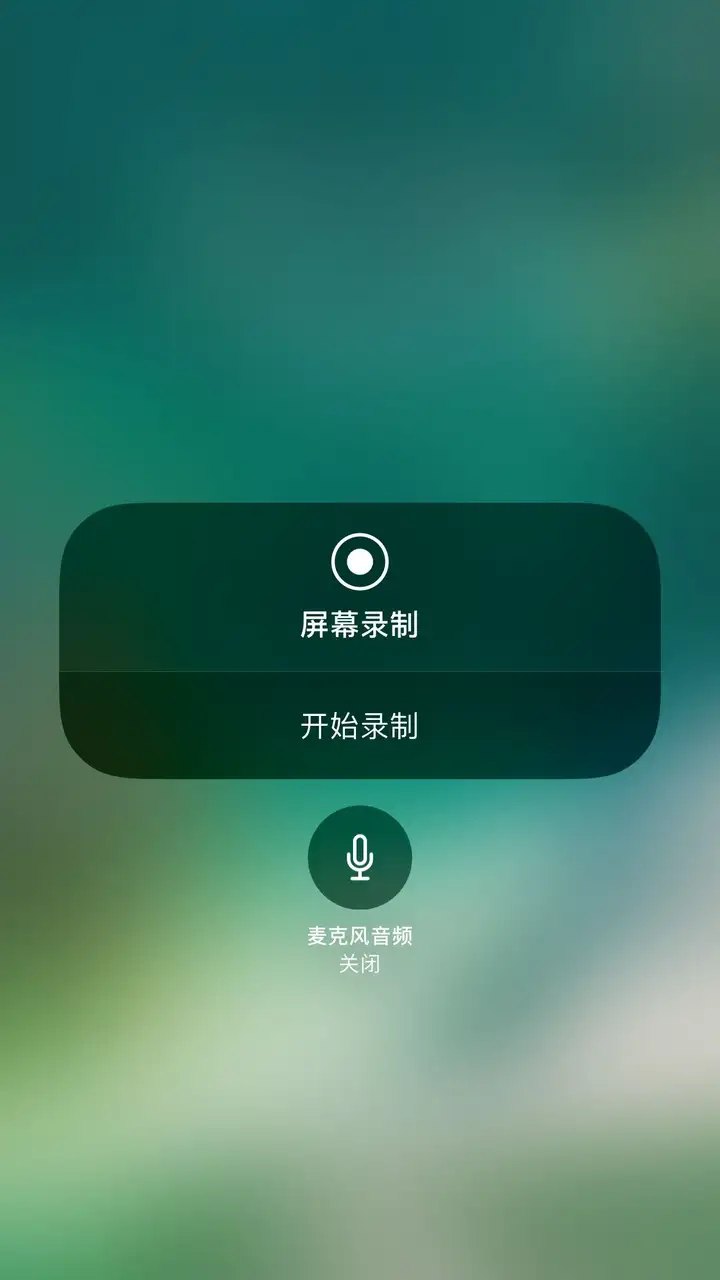
Task: Tap 开始录制 to start screen recording
Action: click(360, 725)
